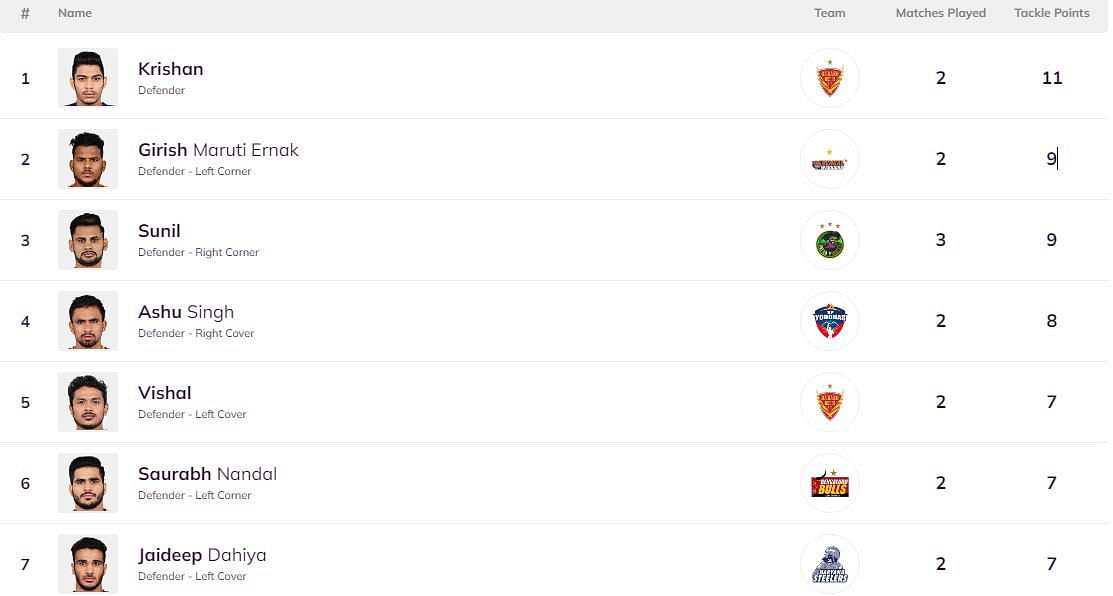Tap Vishal's leaderboard entry
This screenshot has height=596, width=1113.
click(165, 393)
